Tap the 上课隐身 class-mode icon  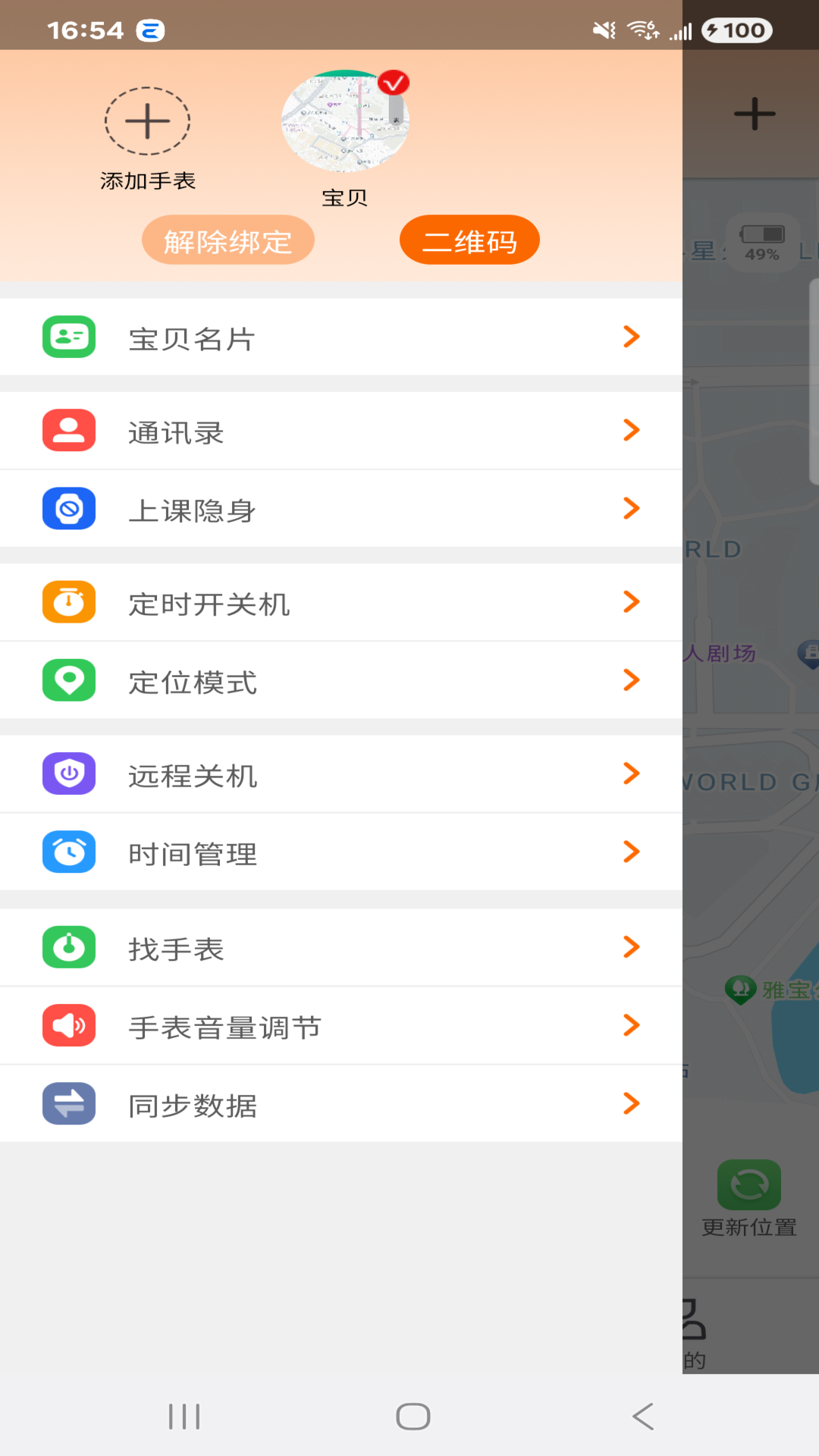point(68,509)
